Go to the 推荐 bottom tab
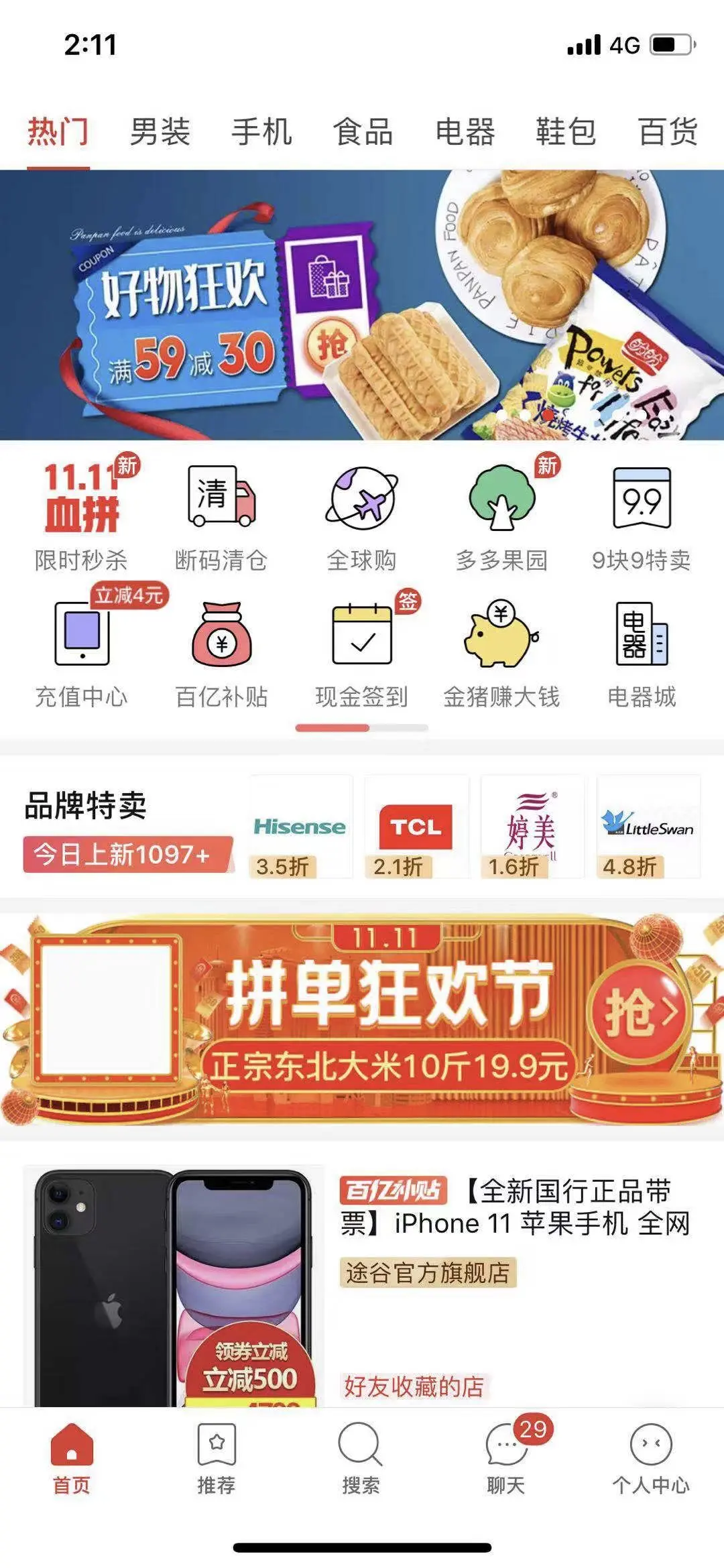 (217, 1456)
